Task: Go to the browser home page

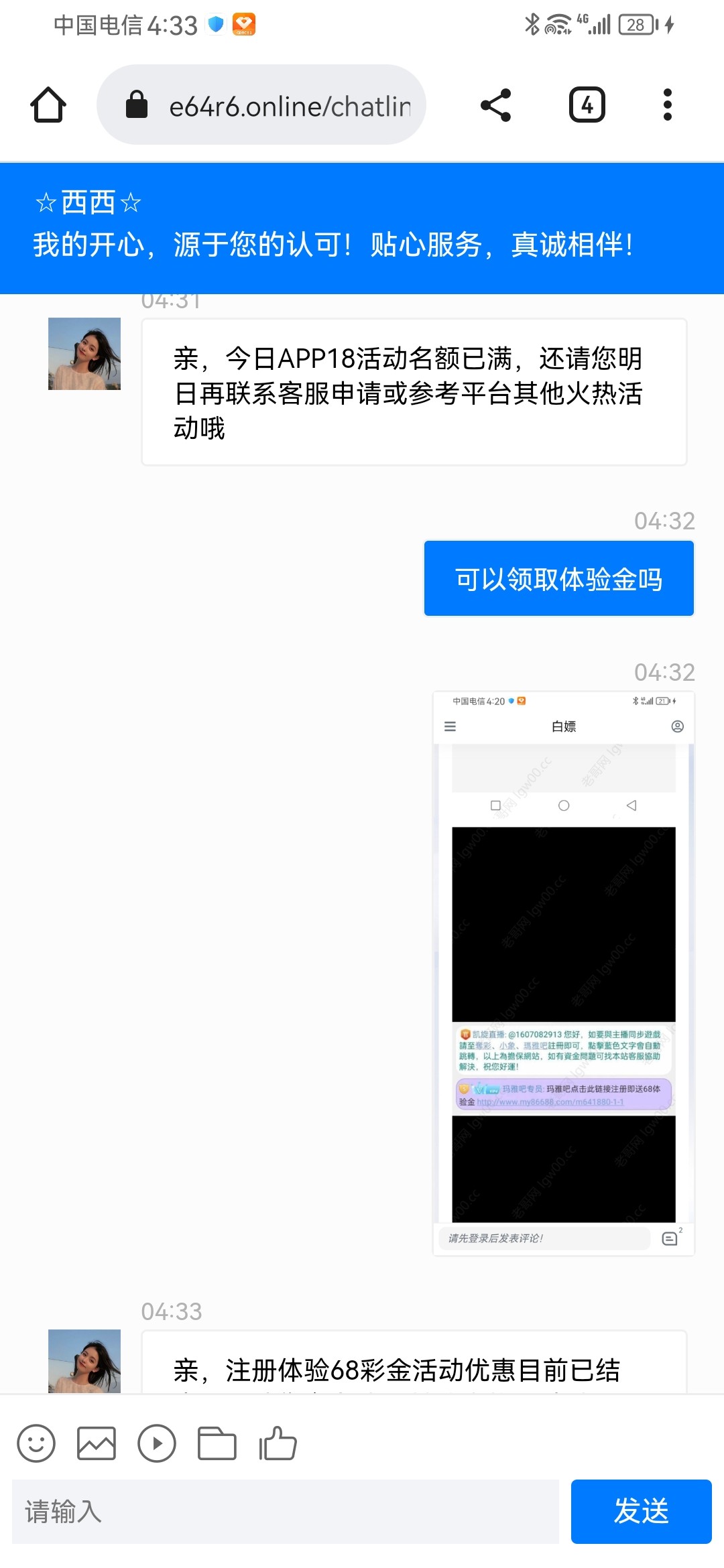Action: pos(48,105)
